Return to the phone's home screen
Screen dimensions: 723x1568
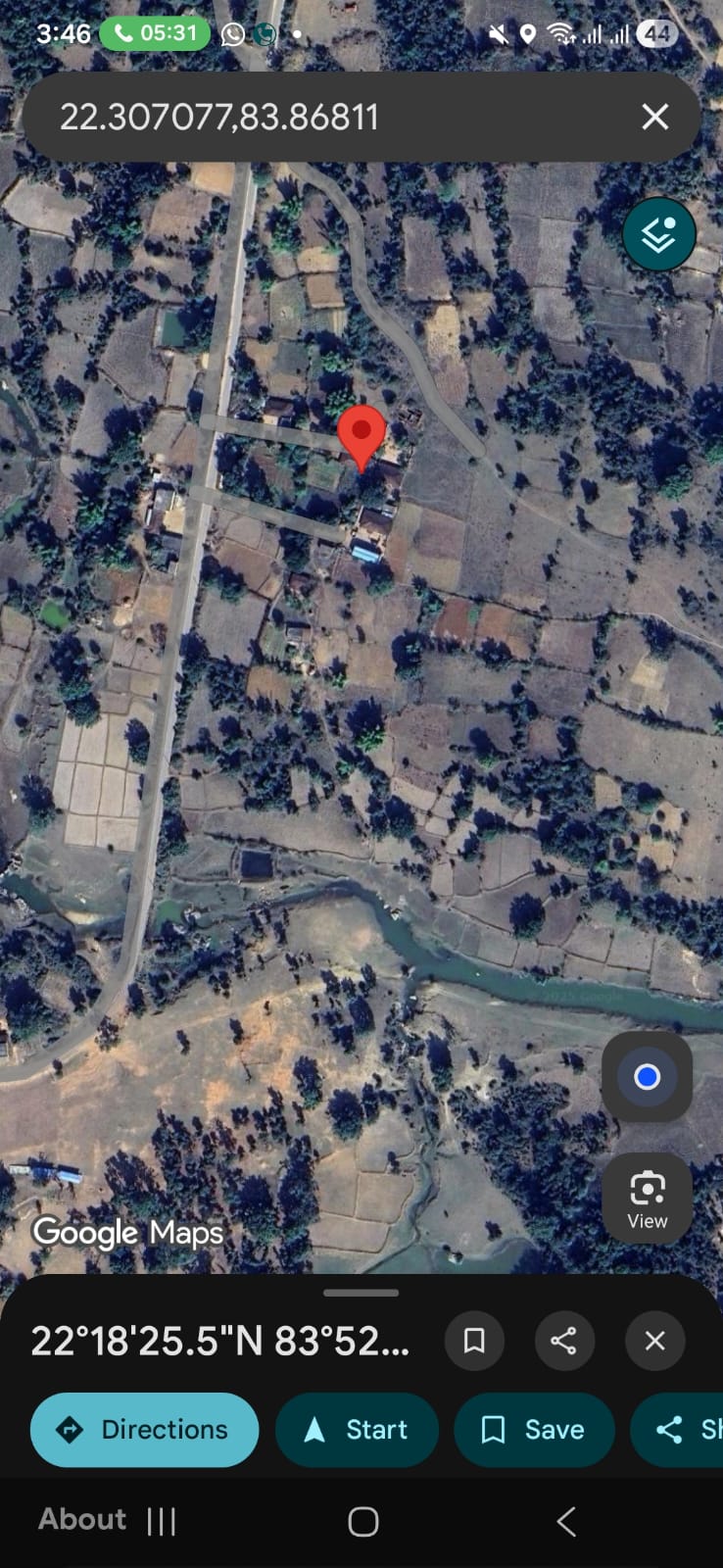(363, 1522)
